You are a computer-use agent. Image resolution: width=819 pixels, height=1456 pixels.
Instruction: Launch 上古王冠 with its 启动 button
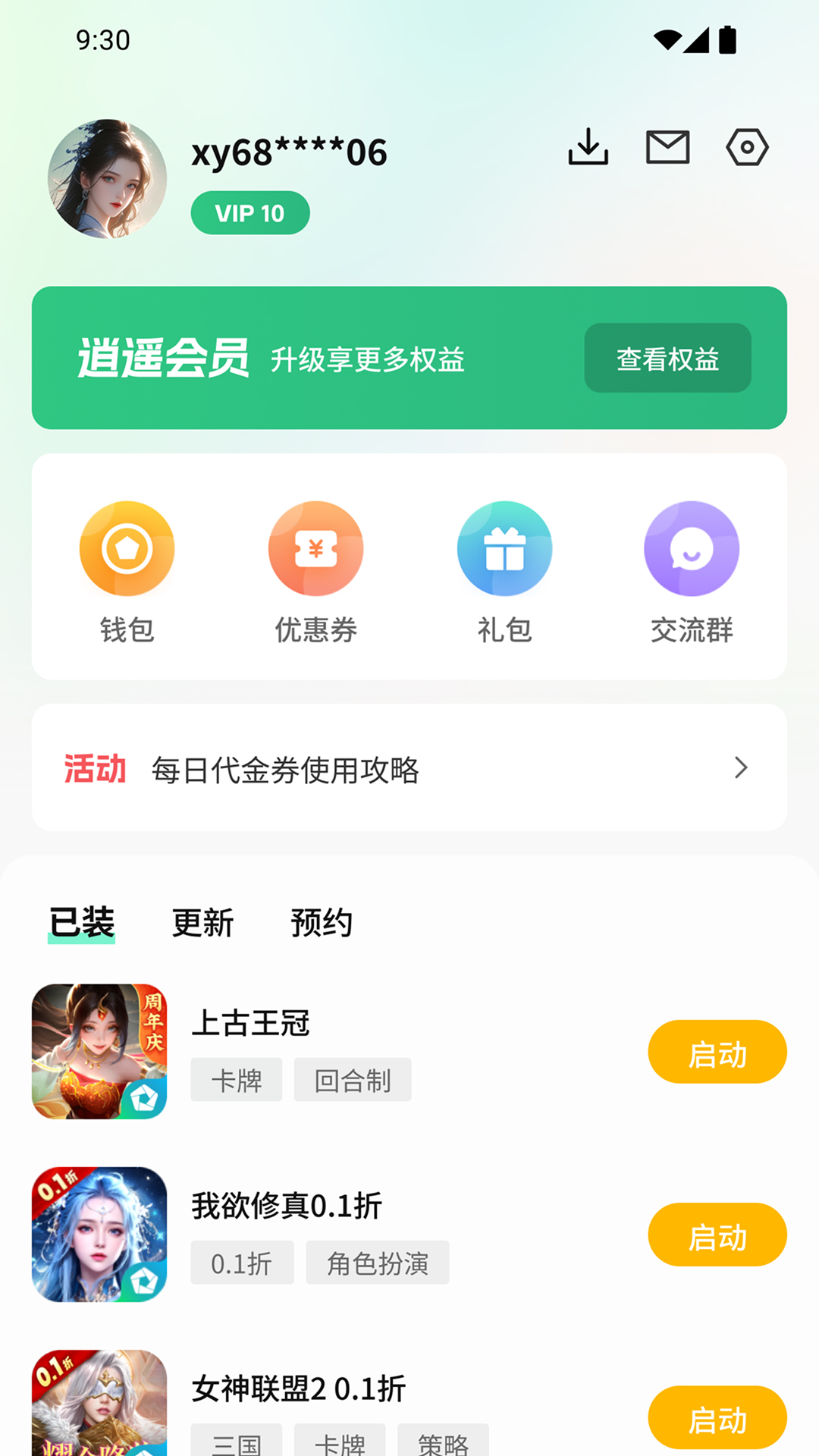(x=717, y=1051)
